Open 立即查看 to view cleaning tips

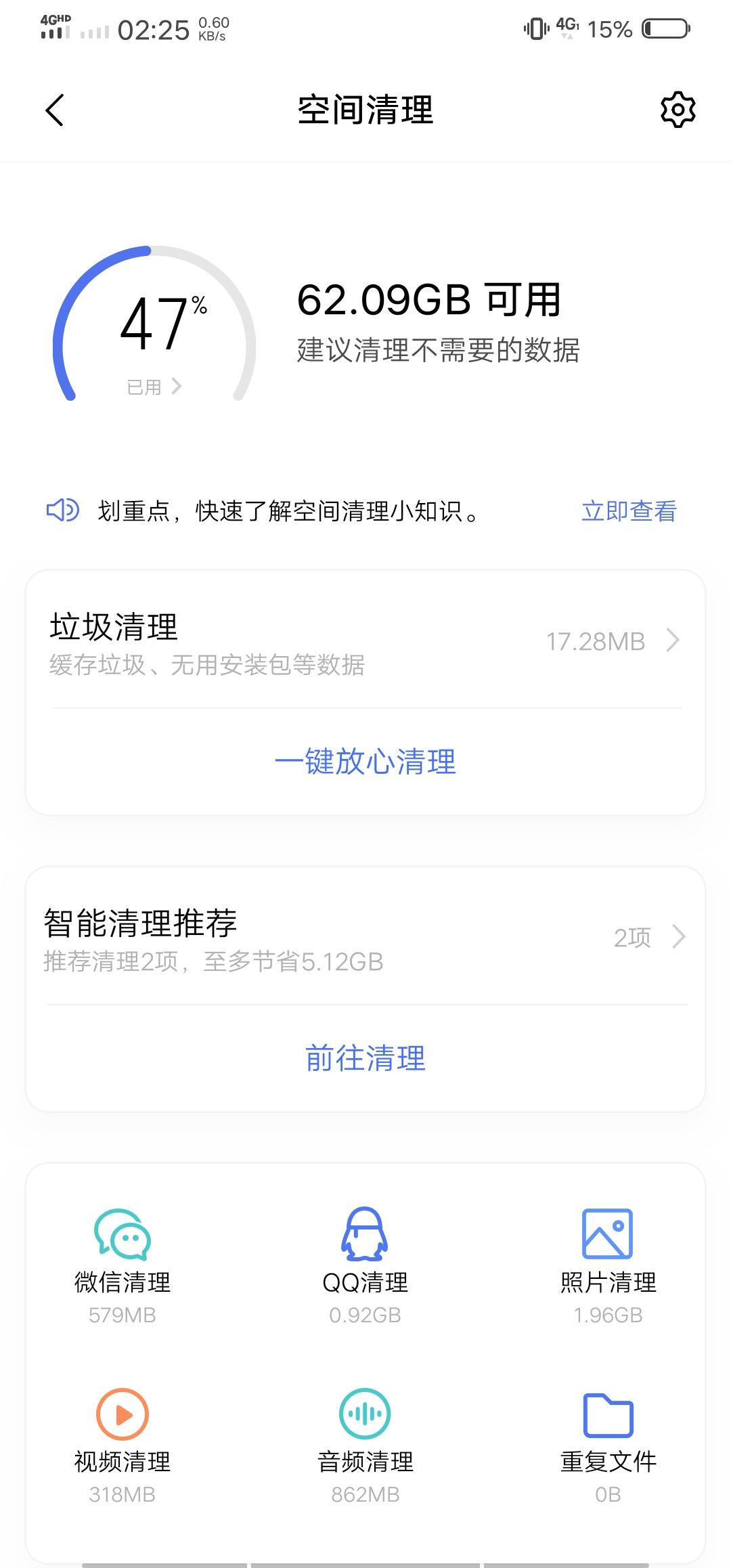pos(629,513)
